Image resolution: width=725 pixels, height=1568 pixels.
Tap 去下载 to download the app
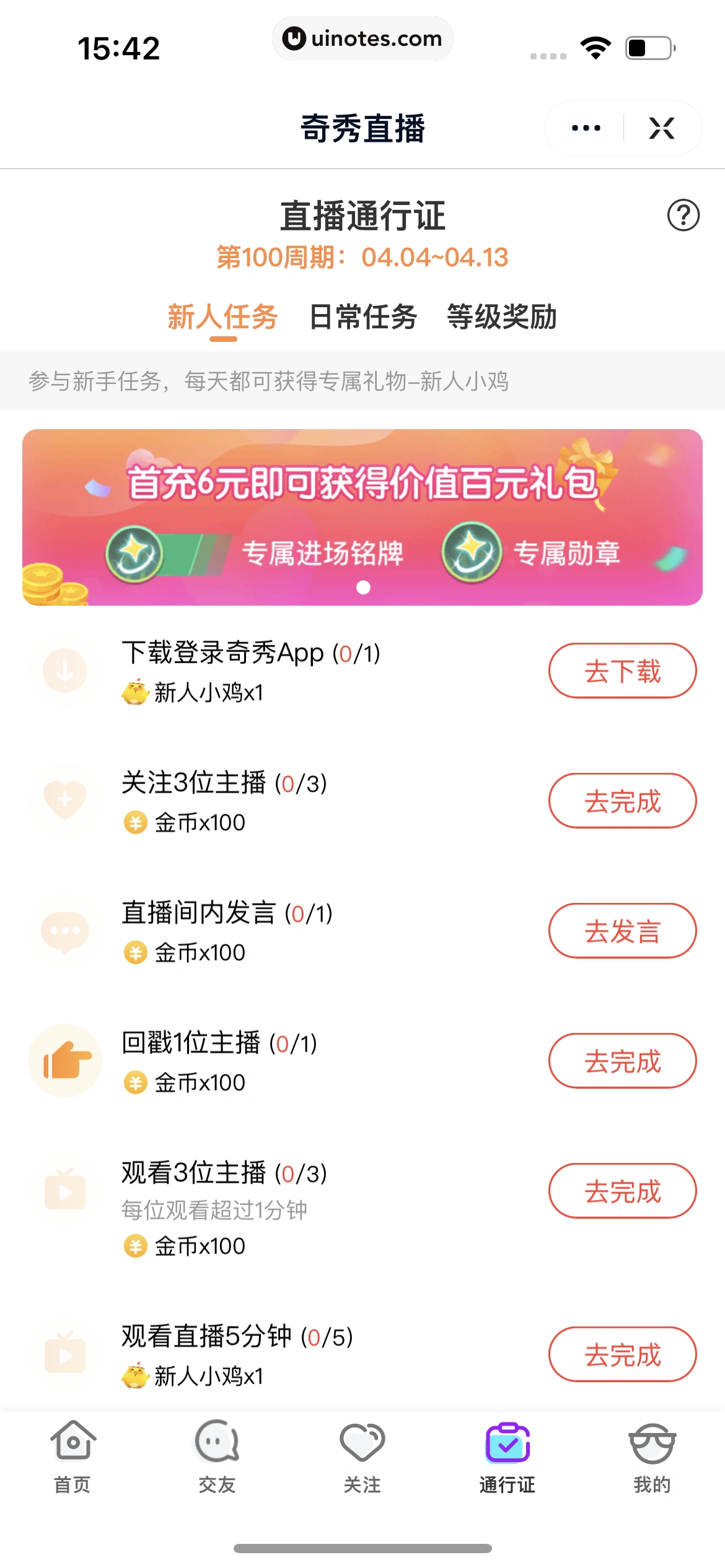point(622,671)
